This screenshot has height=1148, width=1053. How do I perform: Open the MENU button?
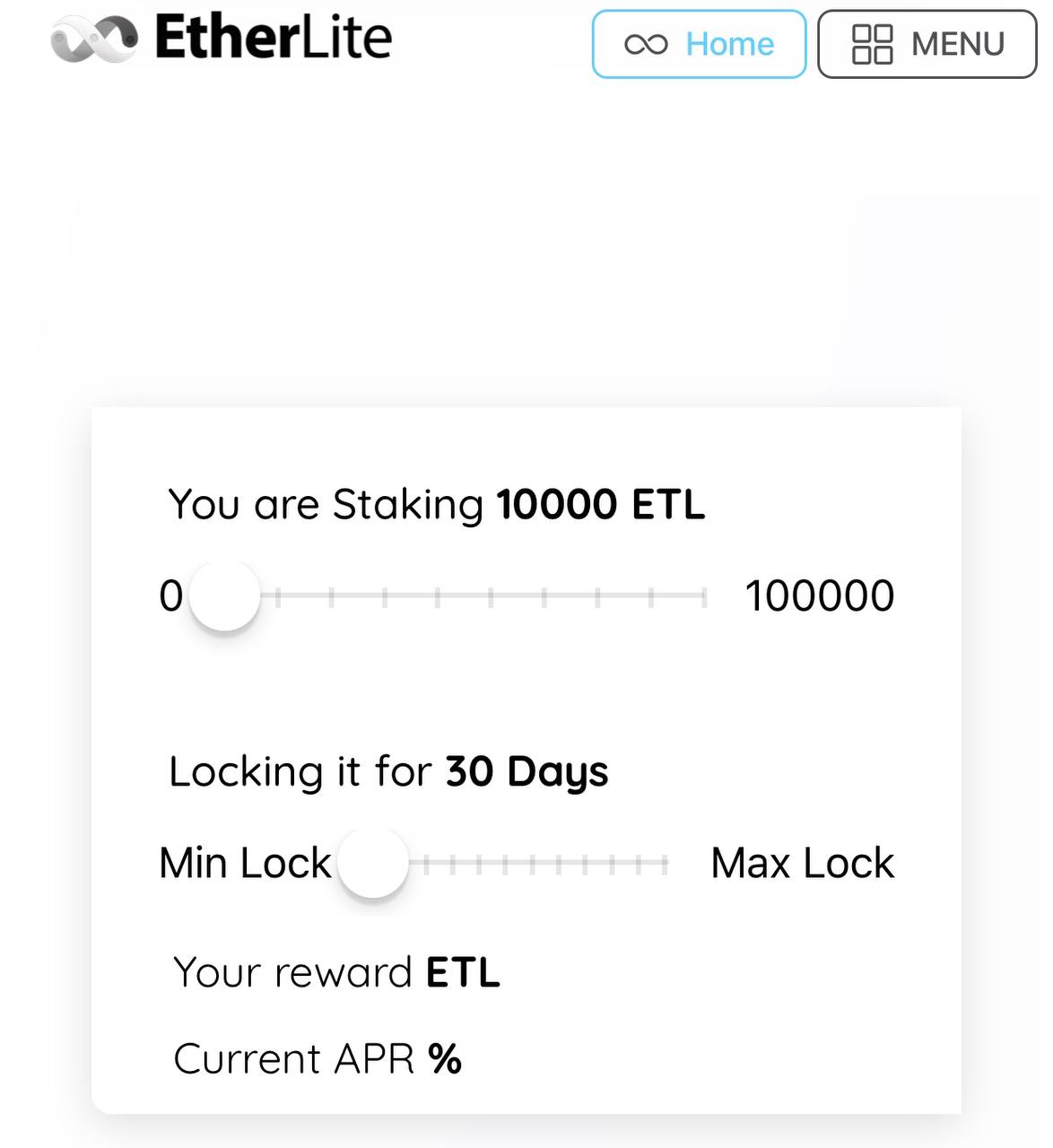coord(927,44)
